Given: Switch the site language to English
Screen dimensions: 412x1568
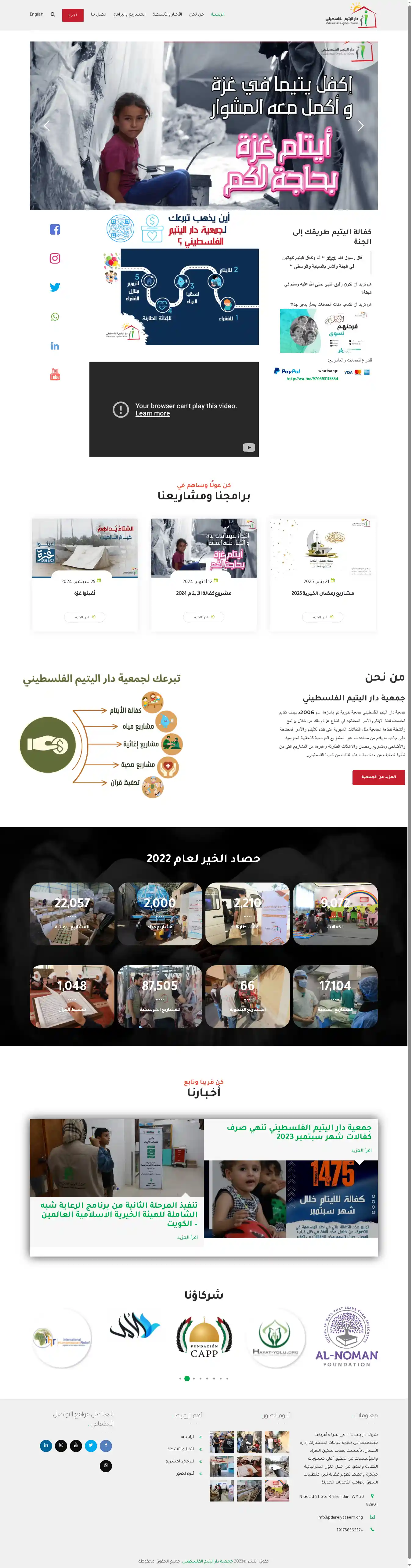Looking at the screenshot, I should (x=37, y=14).
